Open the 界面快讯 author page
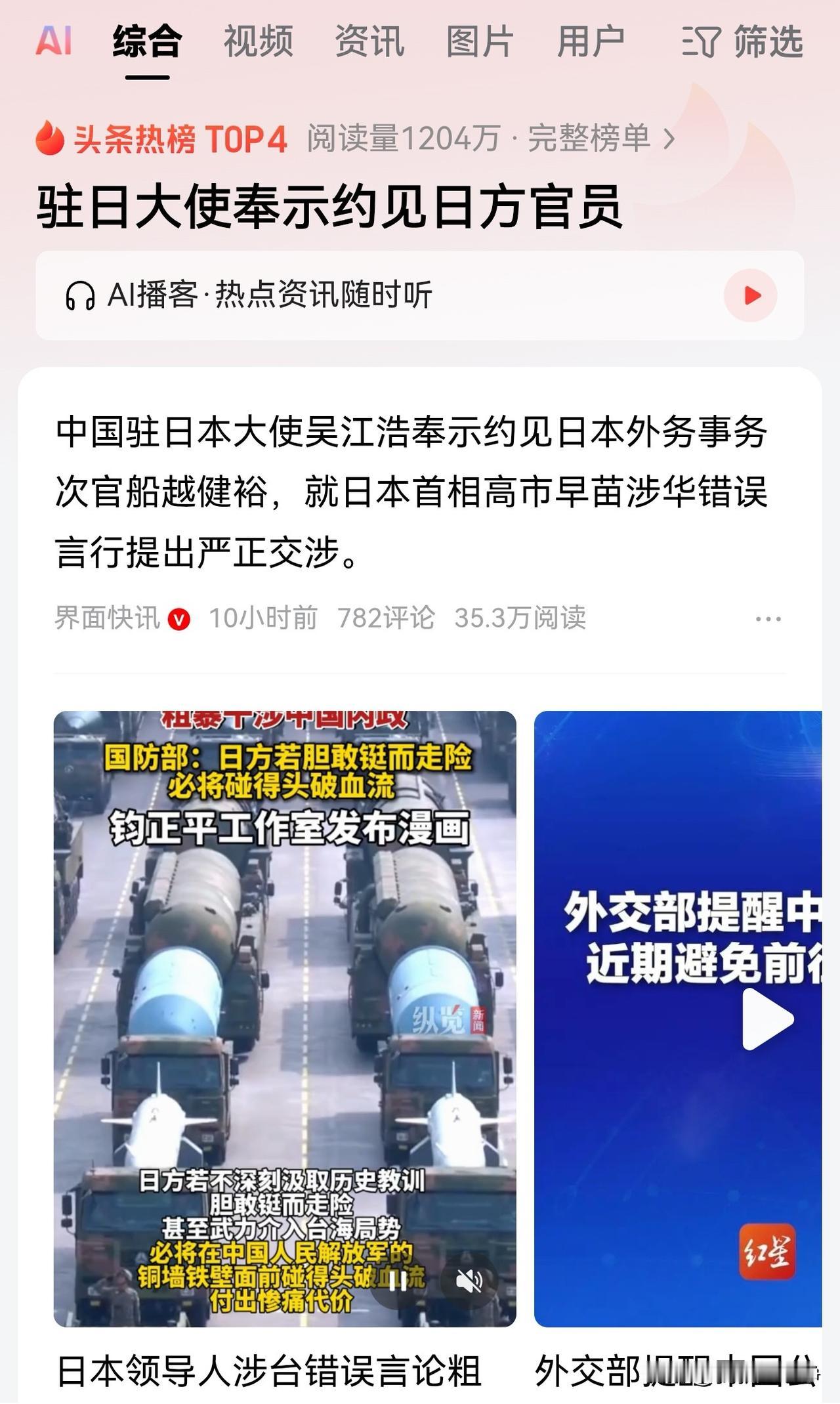The width and height of the screenshot is (840, 1404). (x=107, y=617)
